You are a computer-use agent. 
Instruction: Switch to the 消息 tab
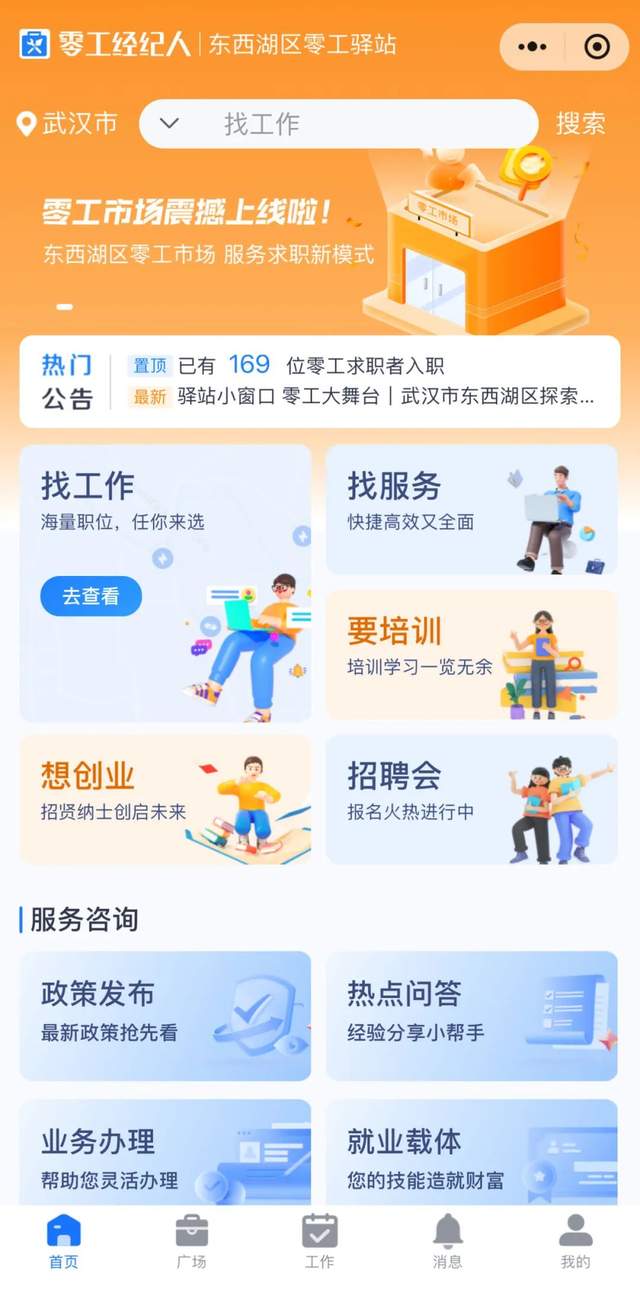point(447,1242)
